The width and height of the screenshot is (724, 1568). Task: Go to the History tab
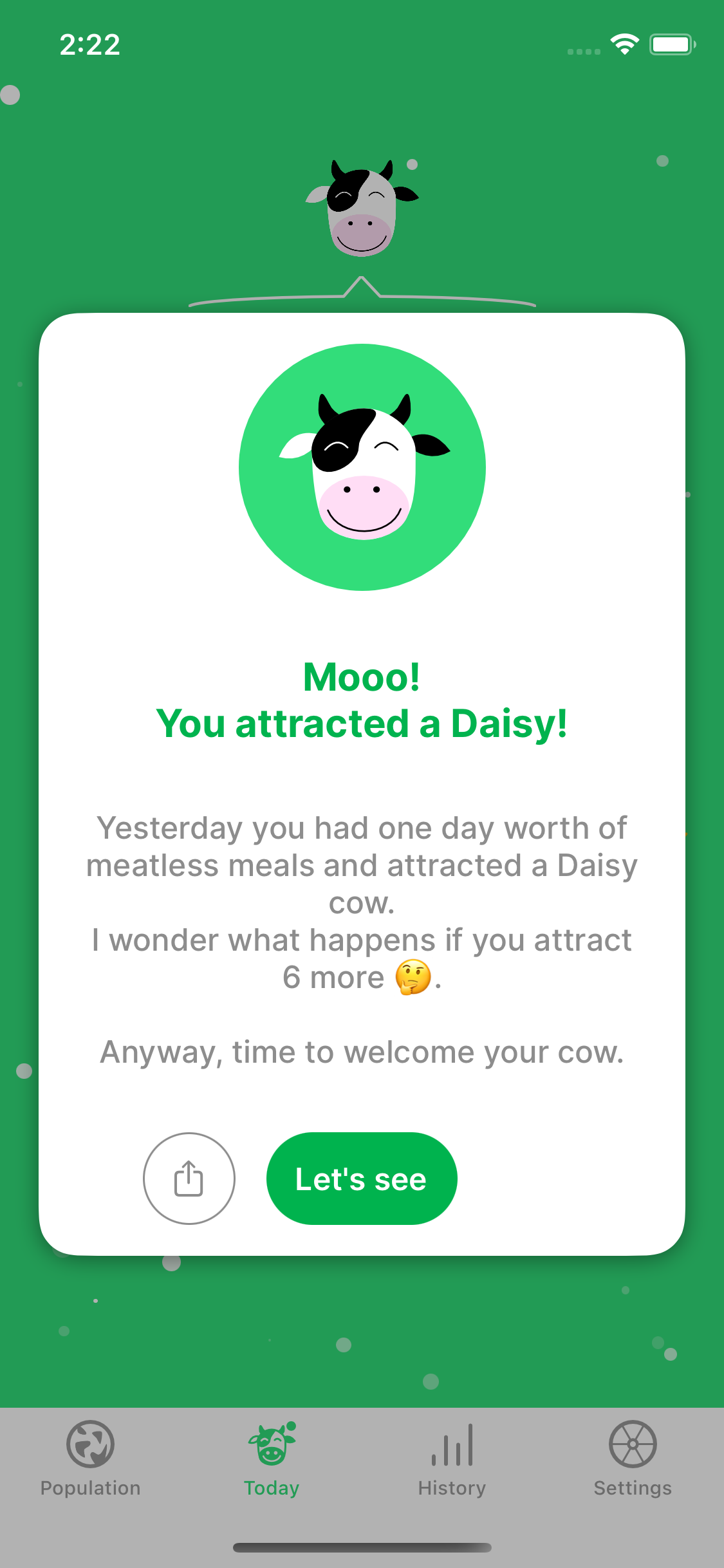[452, 1459]
